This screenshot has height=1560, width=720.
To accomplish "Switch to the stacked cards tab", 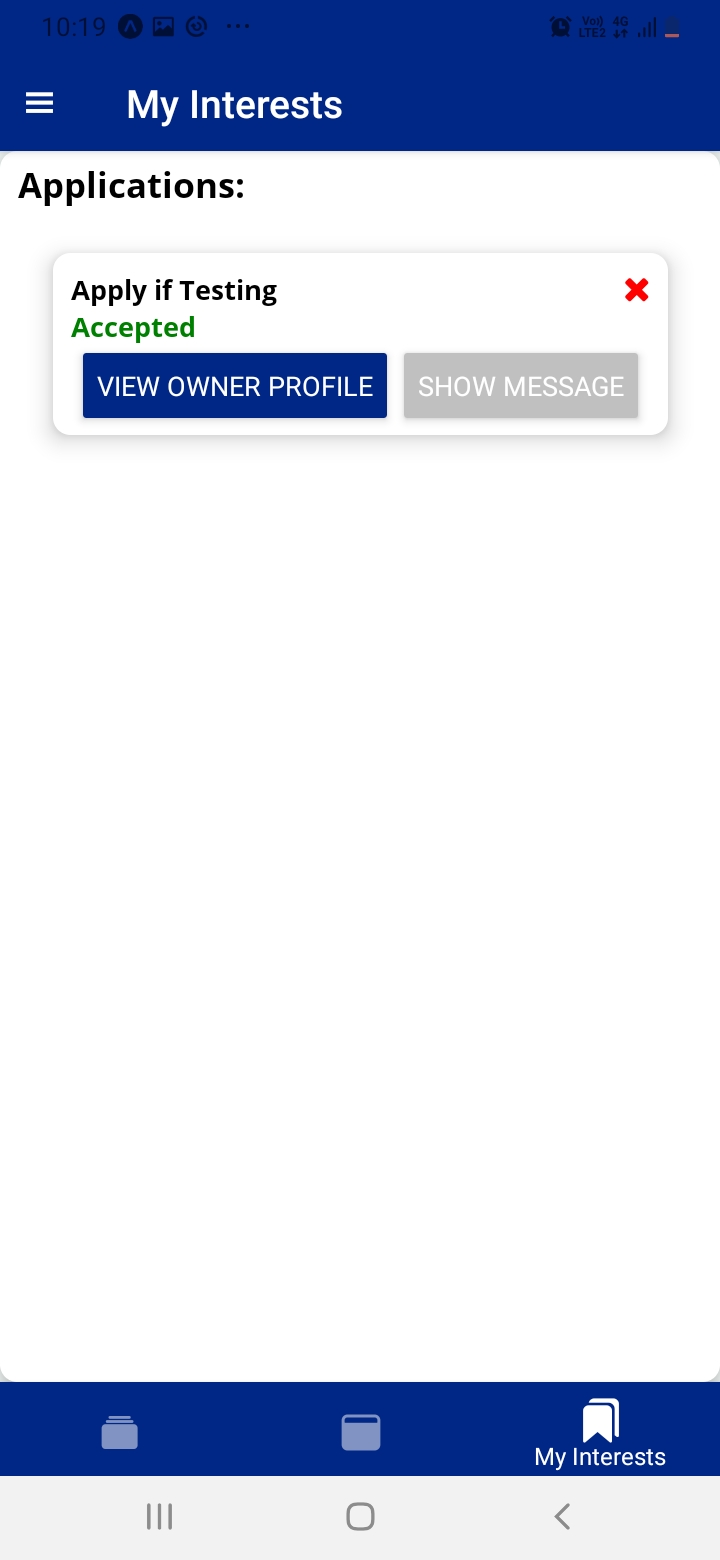I will (120, 1432).
